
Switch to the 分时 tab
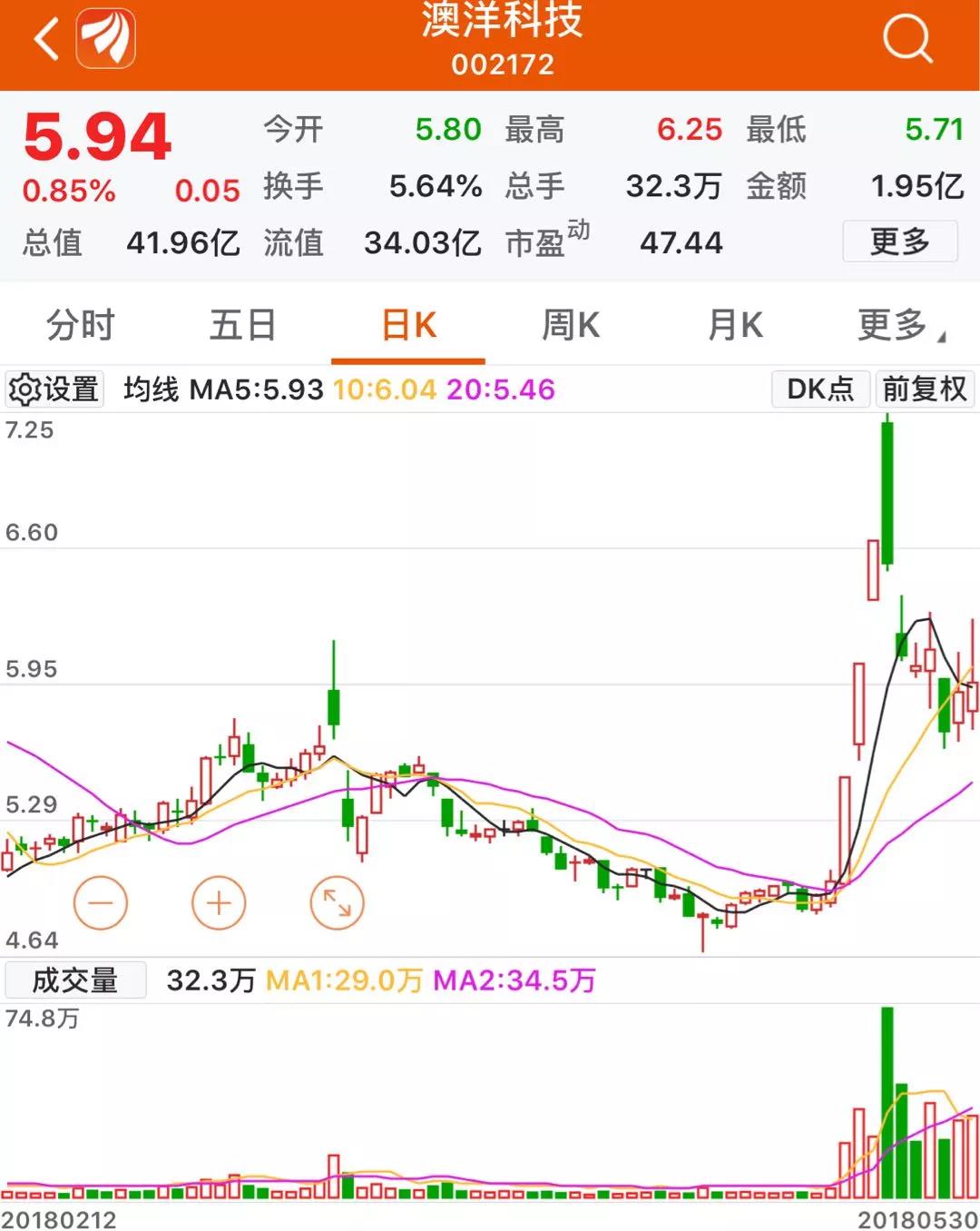coord(81,324)
